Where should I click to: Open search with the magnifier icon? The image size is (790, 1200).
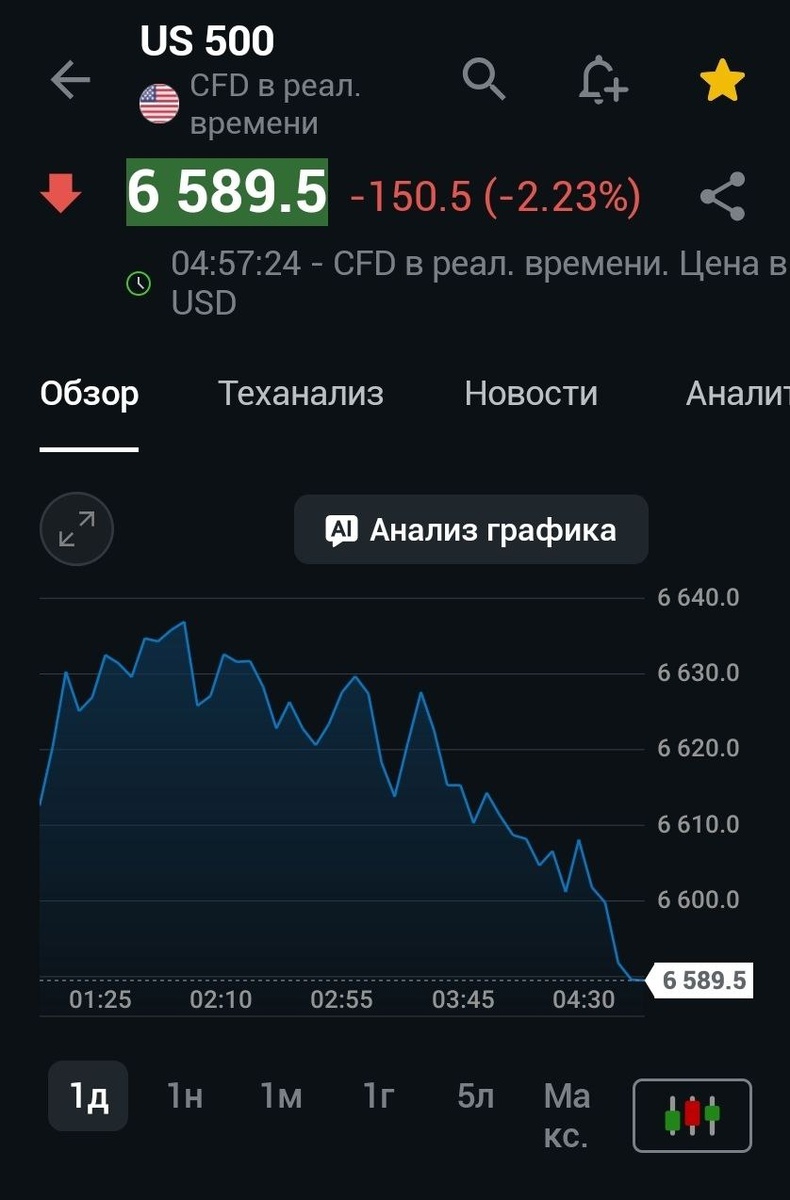click(484, 78)
